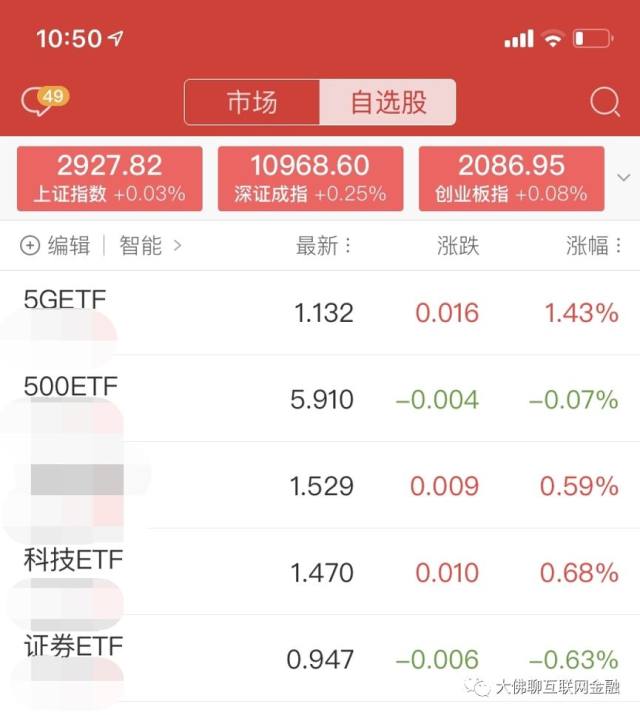This screenshot has width=640, height=715.
Task: View the 科技ETF details
Action: point(320,573)
